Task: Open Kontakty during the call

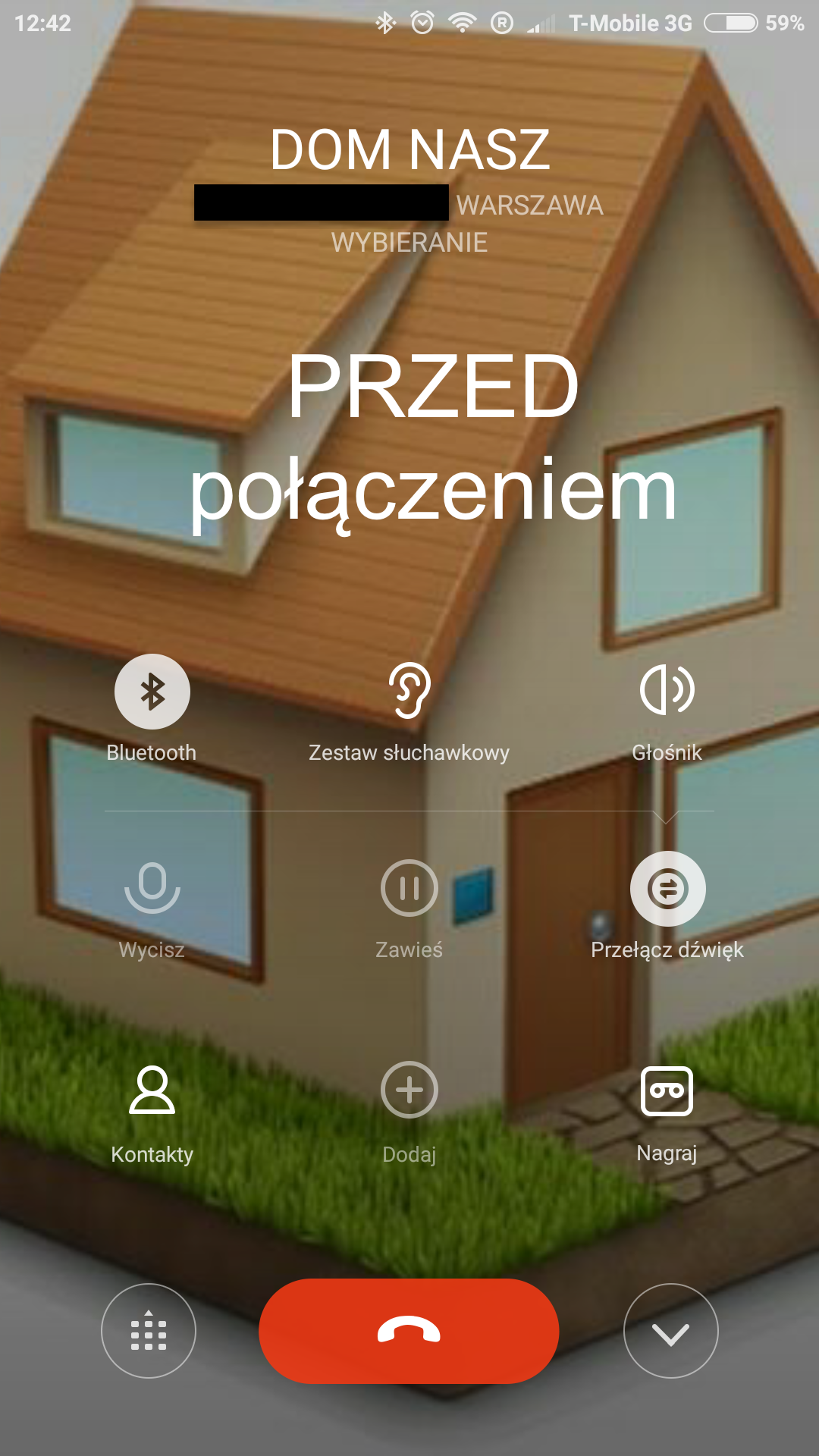Action: 152,1090
